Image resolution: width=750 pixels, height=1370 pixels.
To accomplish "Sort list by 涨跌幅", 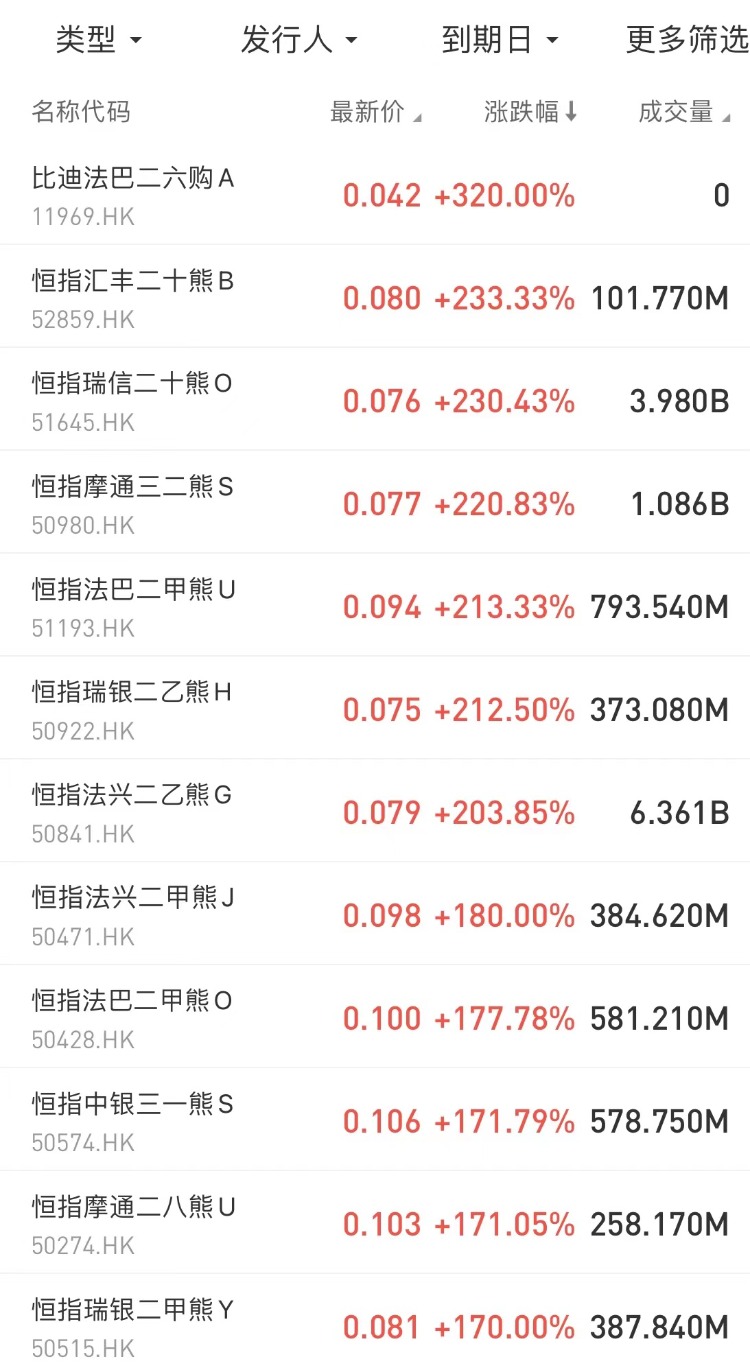I will 531,112.
